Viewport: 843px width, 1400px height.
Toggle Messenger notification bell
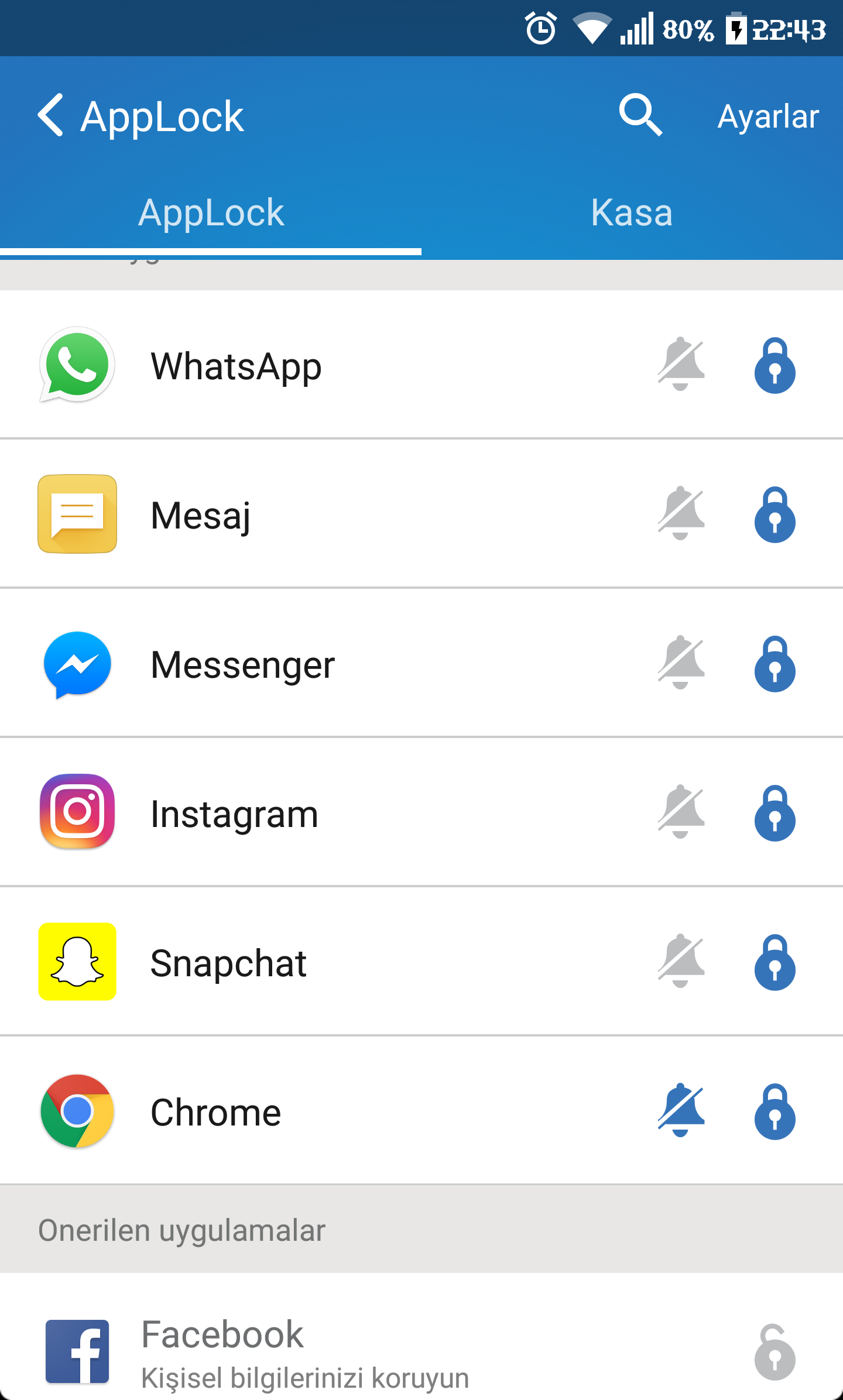681,663
